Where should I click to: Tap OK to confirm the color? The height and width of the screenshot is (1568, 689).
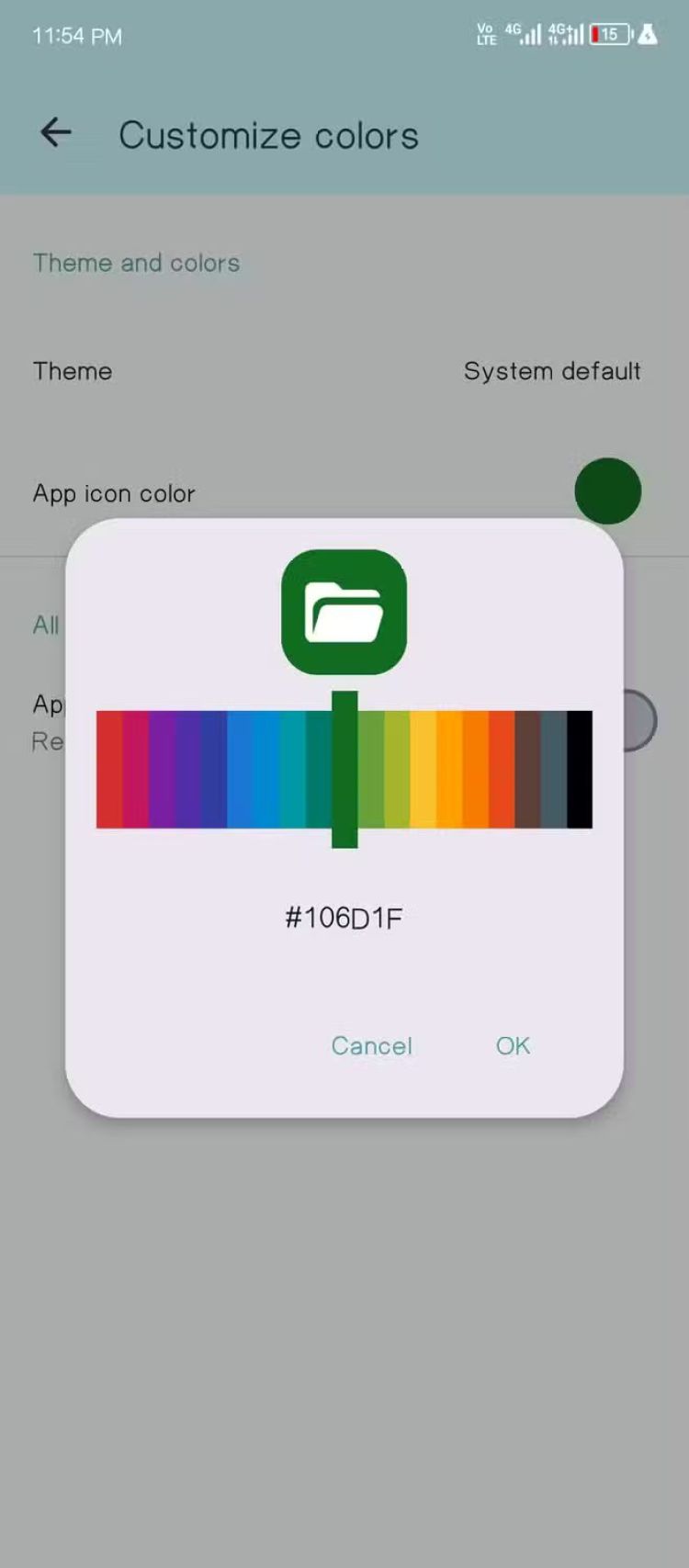513,1045
